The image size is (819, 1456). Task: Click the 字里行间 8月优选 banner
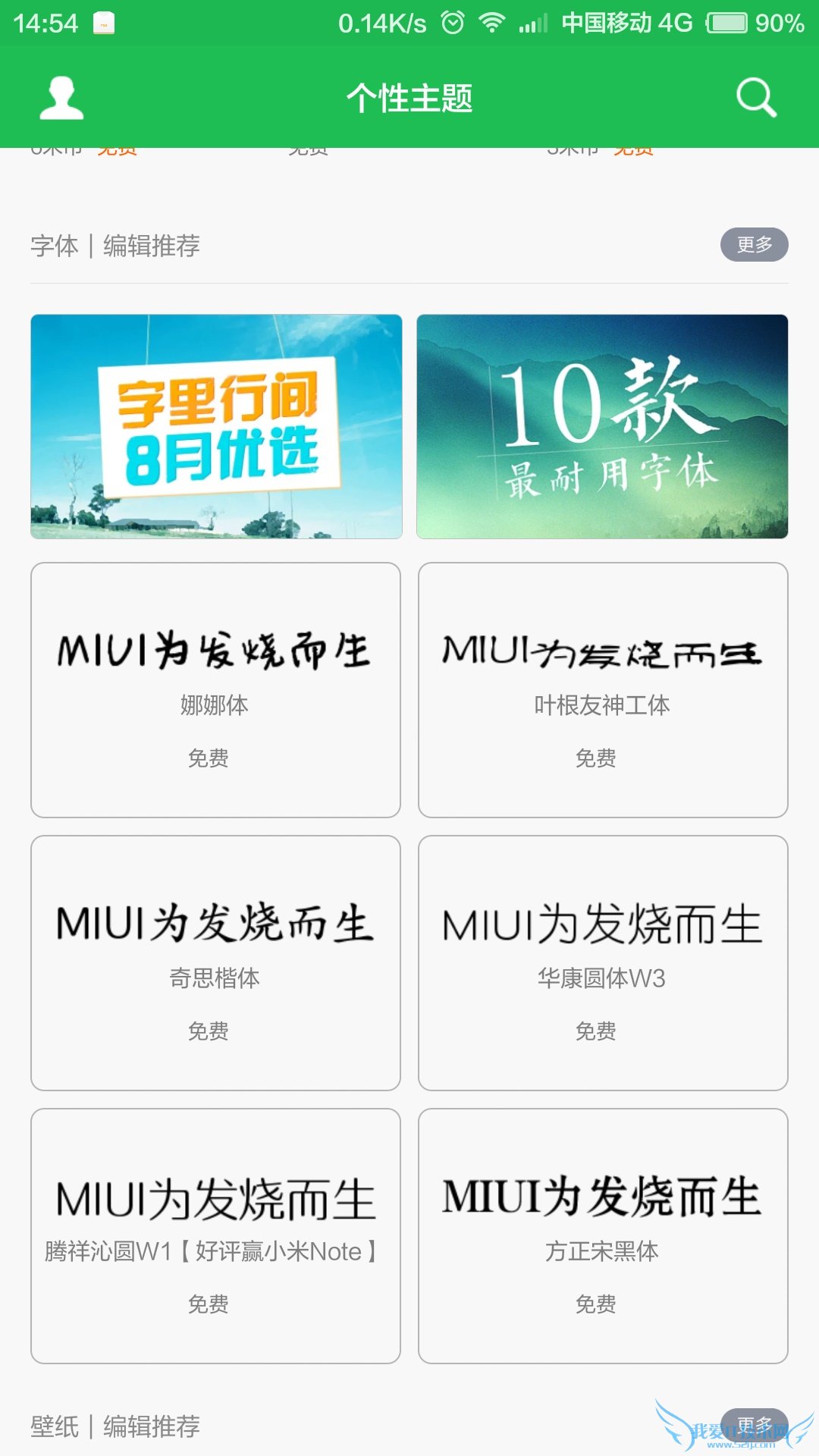[x=215, y=426]
